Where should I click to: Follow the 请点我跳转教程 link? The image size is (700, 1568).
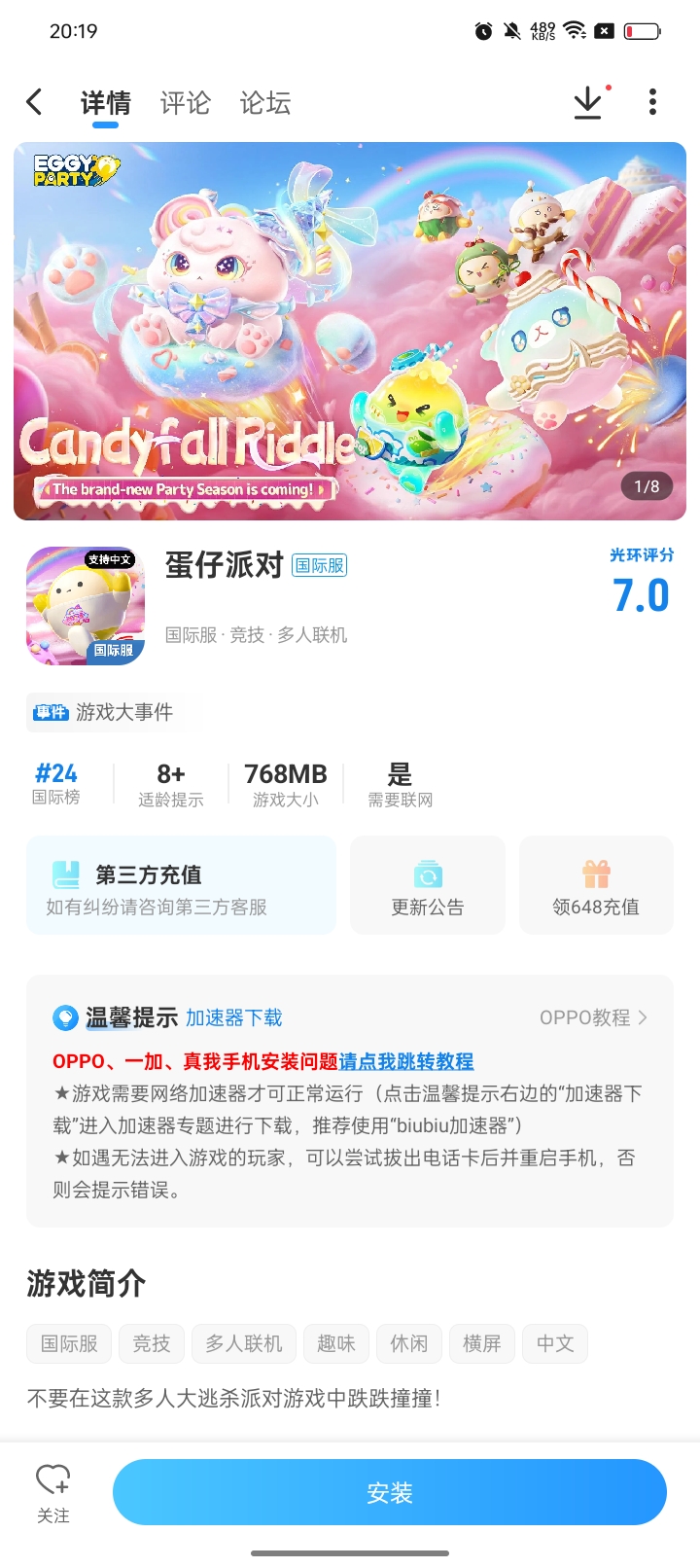(x=406, y=1061)
